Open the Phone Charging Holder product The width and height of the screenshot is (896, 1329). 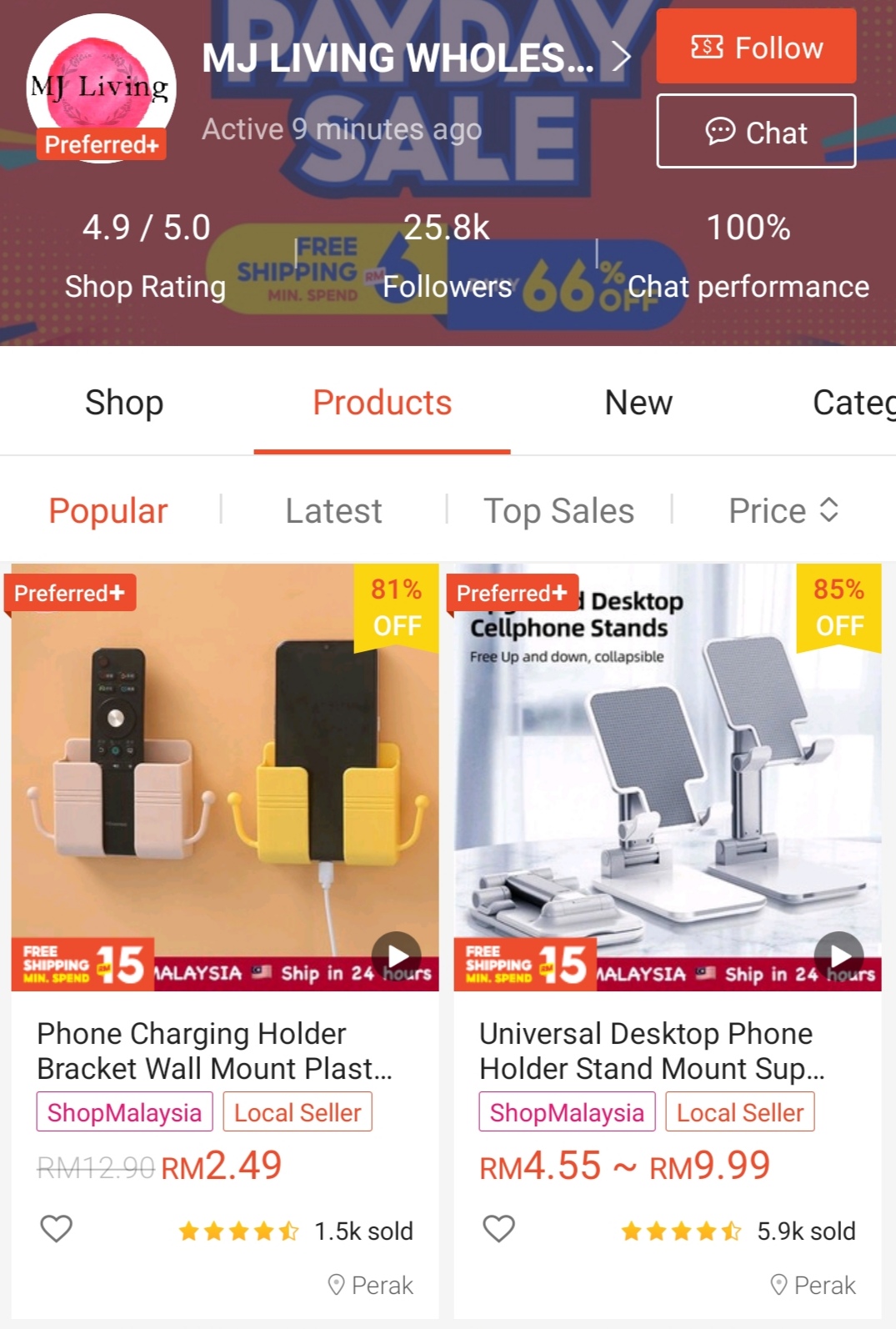(225, 777)
